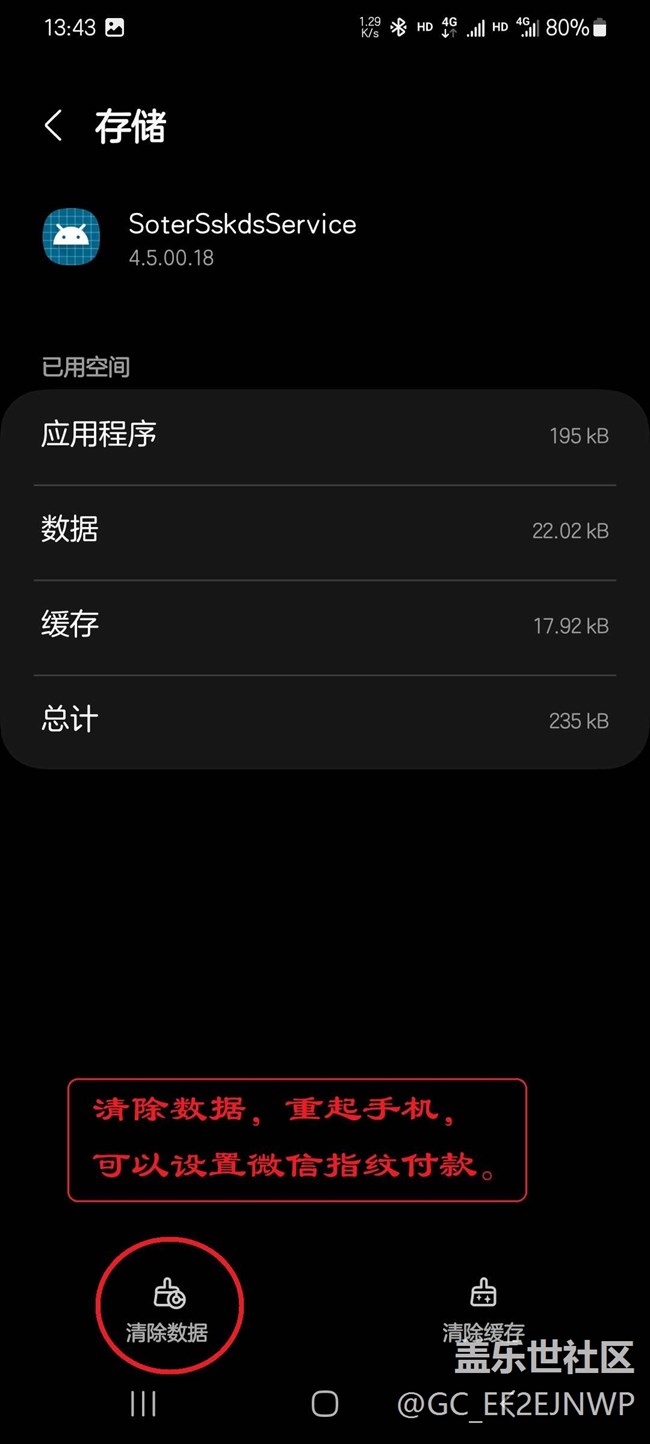Go back from the 存储 screen
The width and height of the screenshot is (650, 1444).
tap(54, 127)
